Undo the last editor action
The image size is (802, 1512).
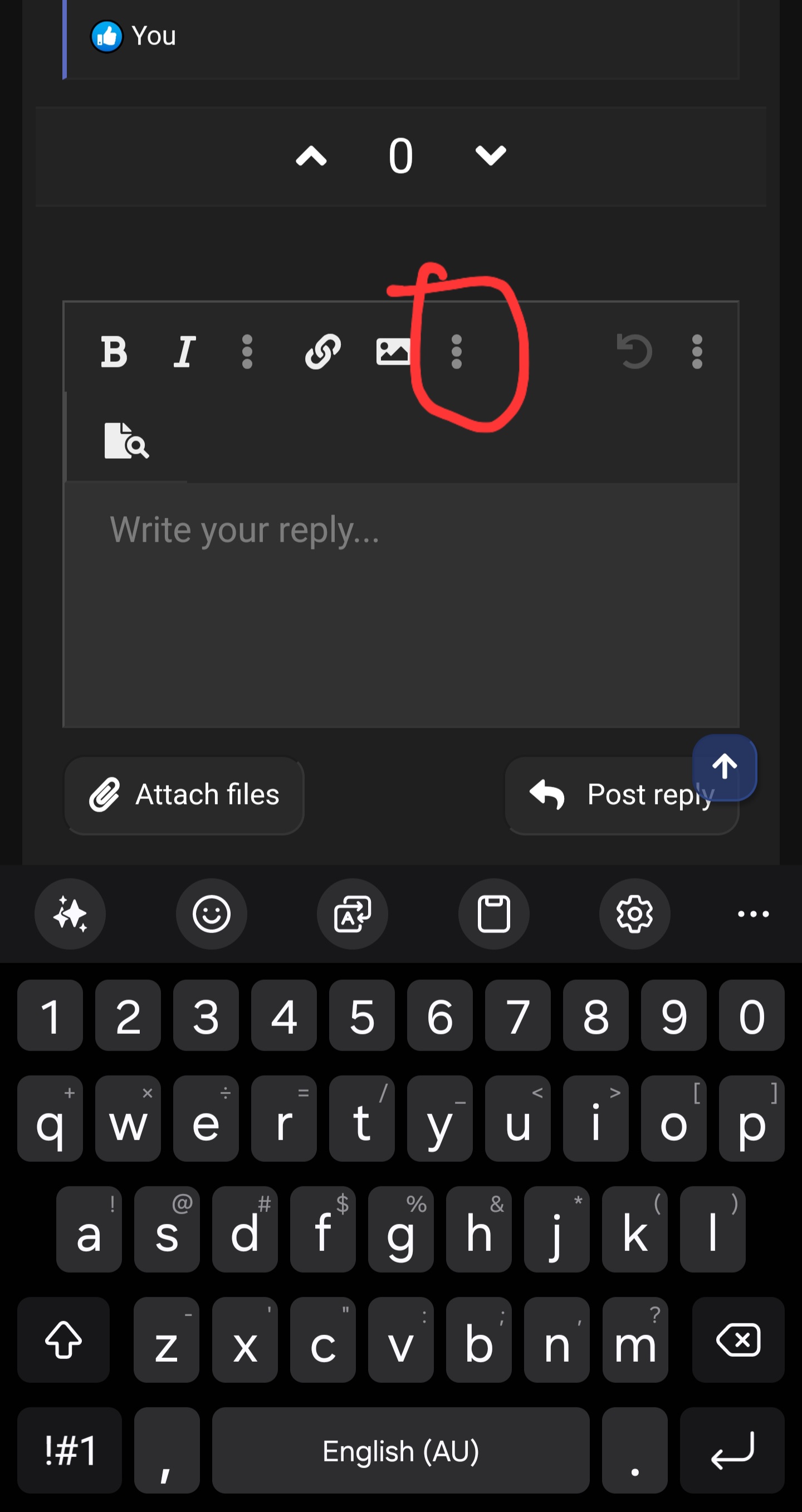pos(634,352)
